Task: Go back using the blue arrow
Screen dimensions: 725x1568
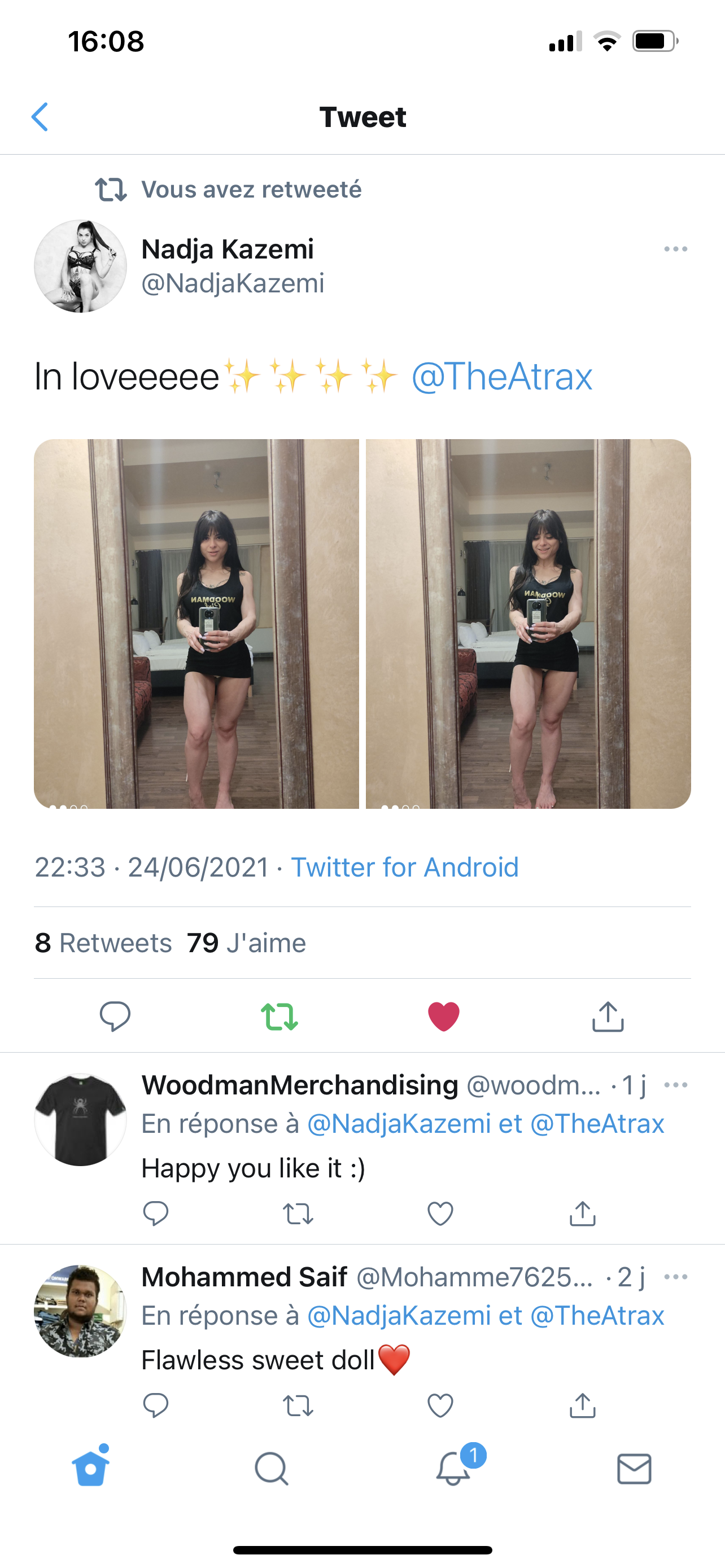Action: click(40, 117)
